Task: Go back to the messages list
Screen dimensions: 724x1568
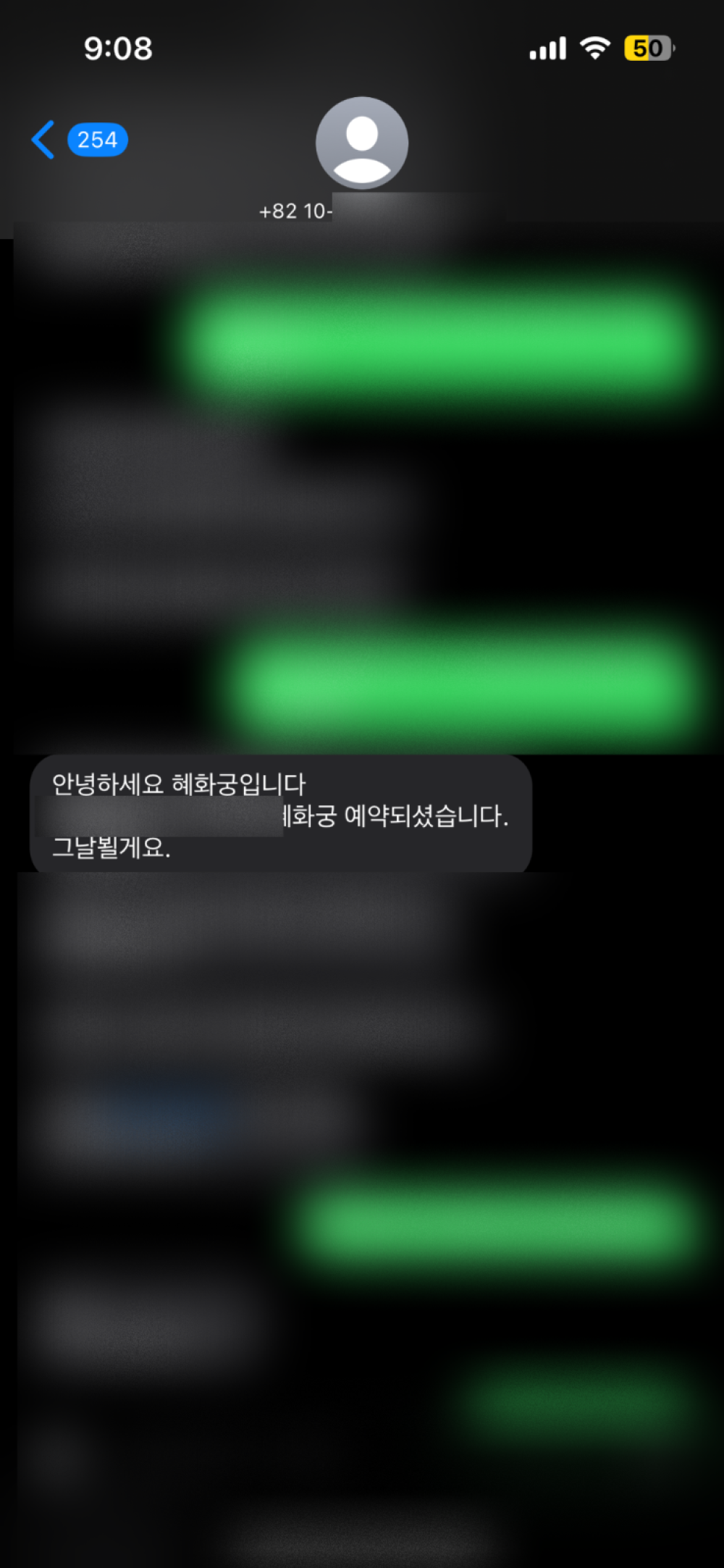Action: pos(45,140)
